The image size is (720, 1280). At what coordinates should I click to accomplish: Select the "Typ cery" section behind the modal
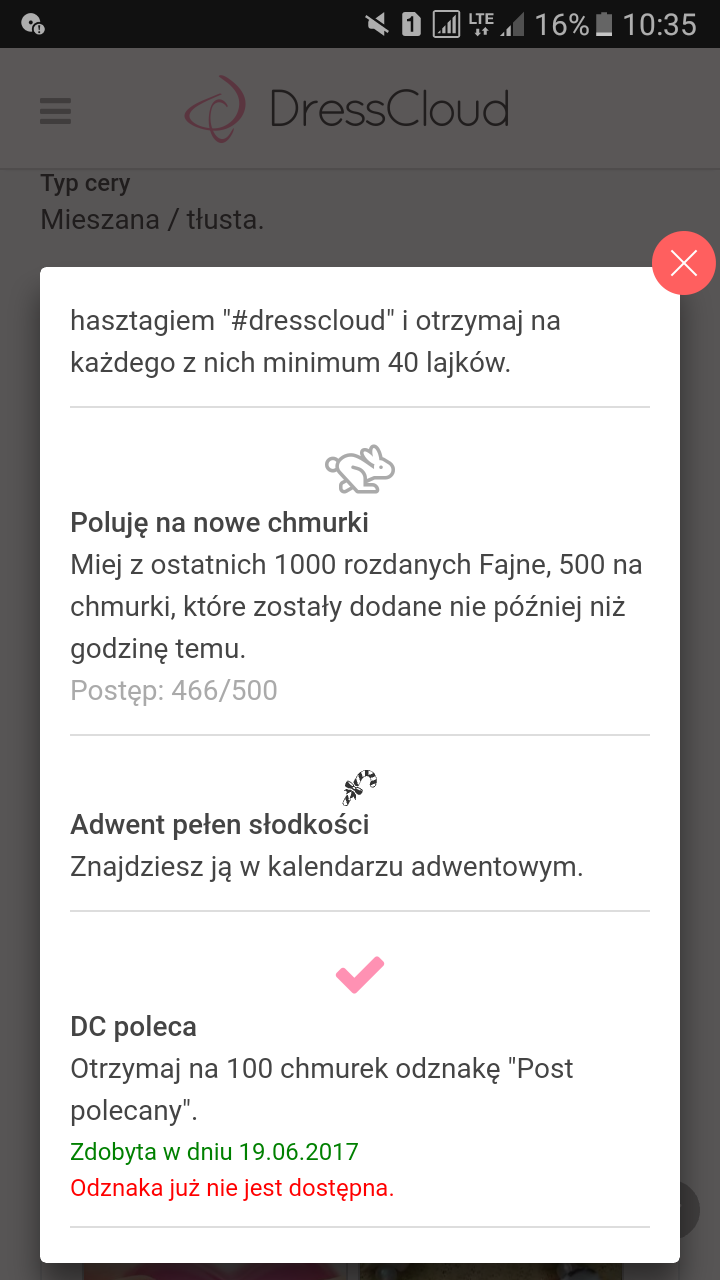pos(85,183)
